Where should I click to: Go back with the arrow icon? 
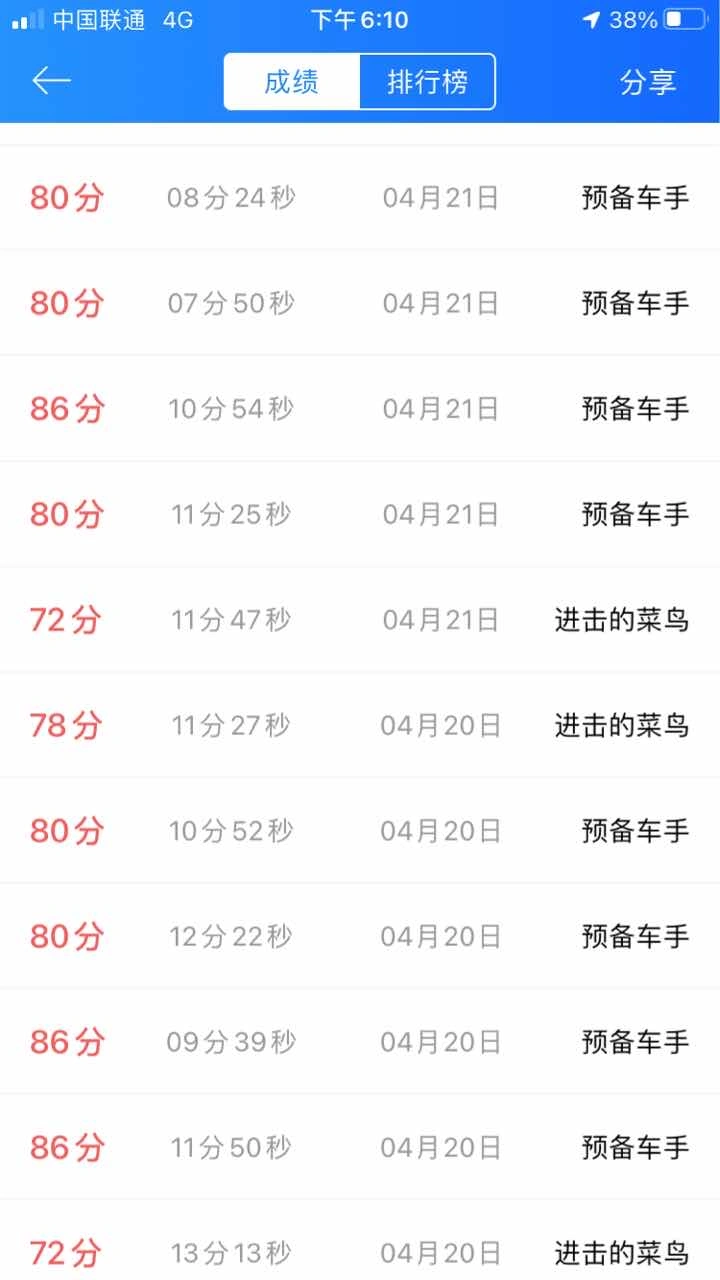(x=51, y=81)
